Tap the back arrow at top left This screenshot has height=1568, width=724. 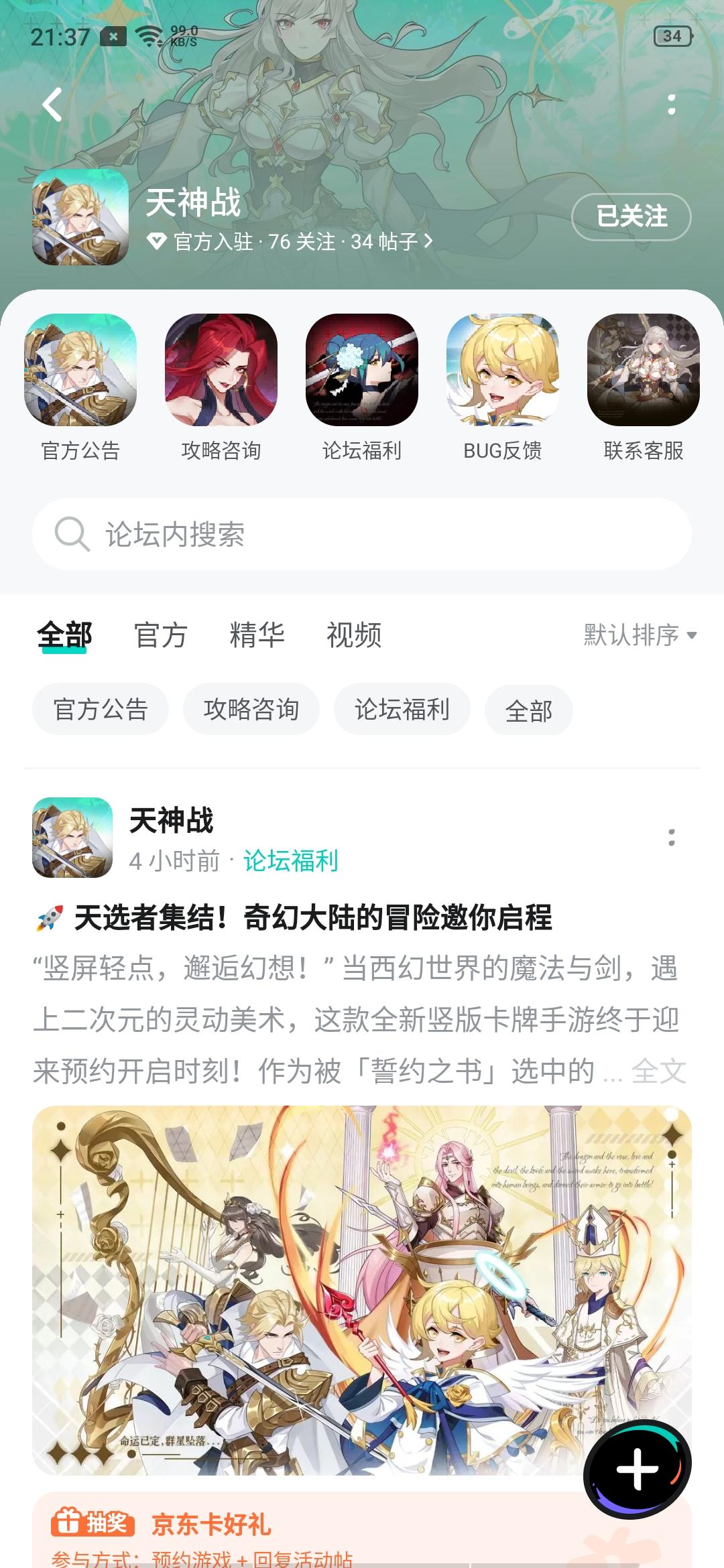[50, 105]
